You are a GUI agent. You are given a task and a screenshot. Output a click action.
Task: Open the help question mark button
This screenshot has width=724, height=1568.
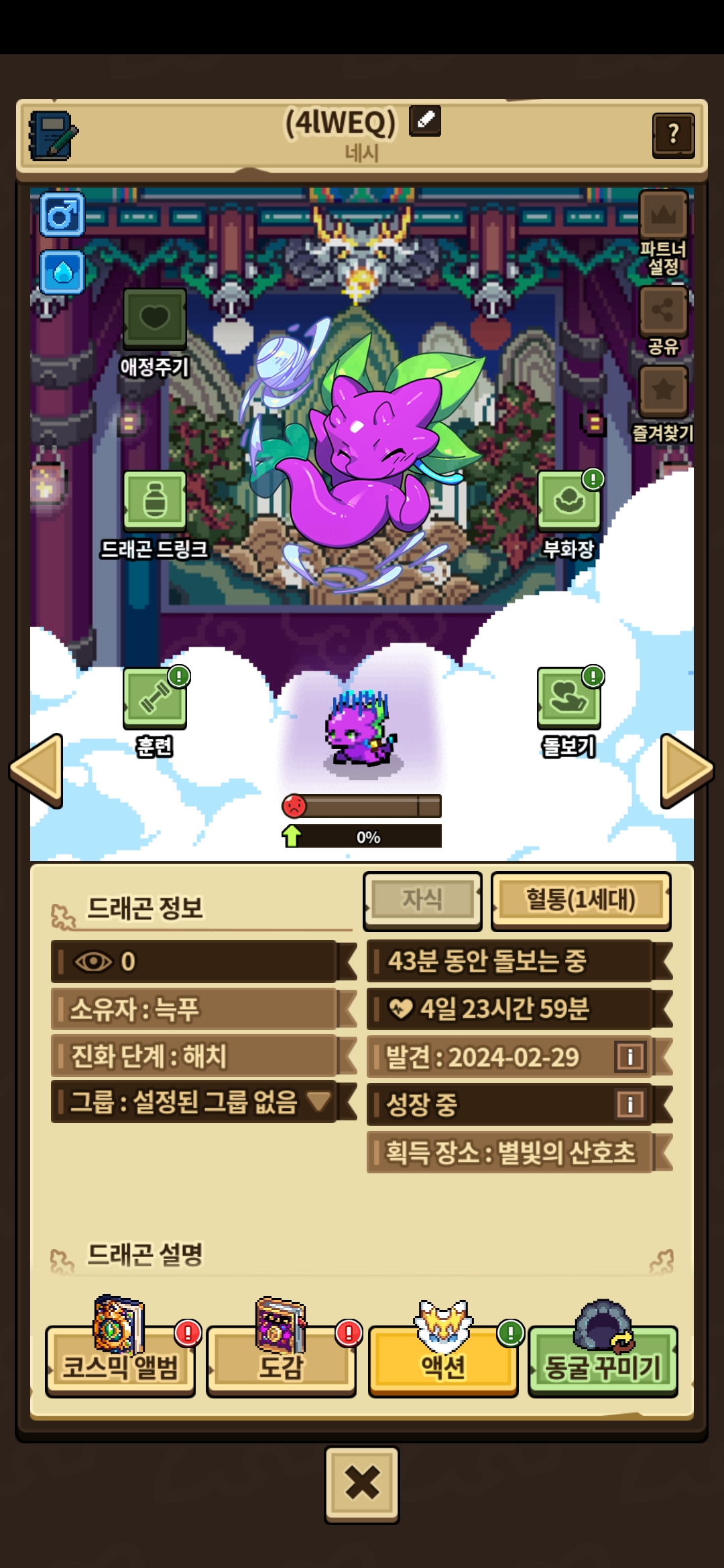[673, 135]
